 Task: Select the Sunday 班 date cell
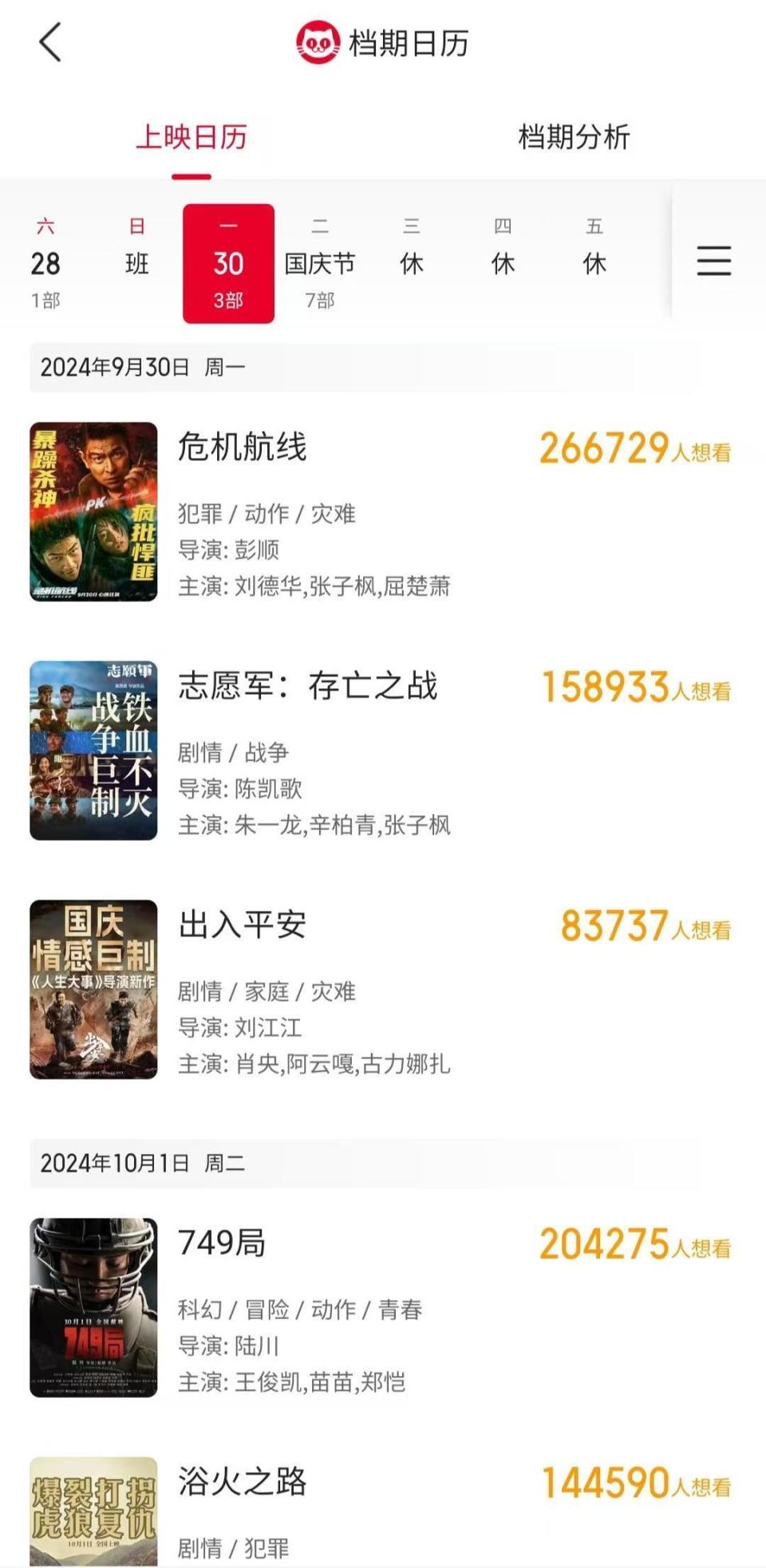(137, 262)
